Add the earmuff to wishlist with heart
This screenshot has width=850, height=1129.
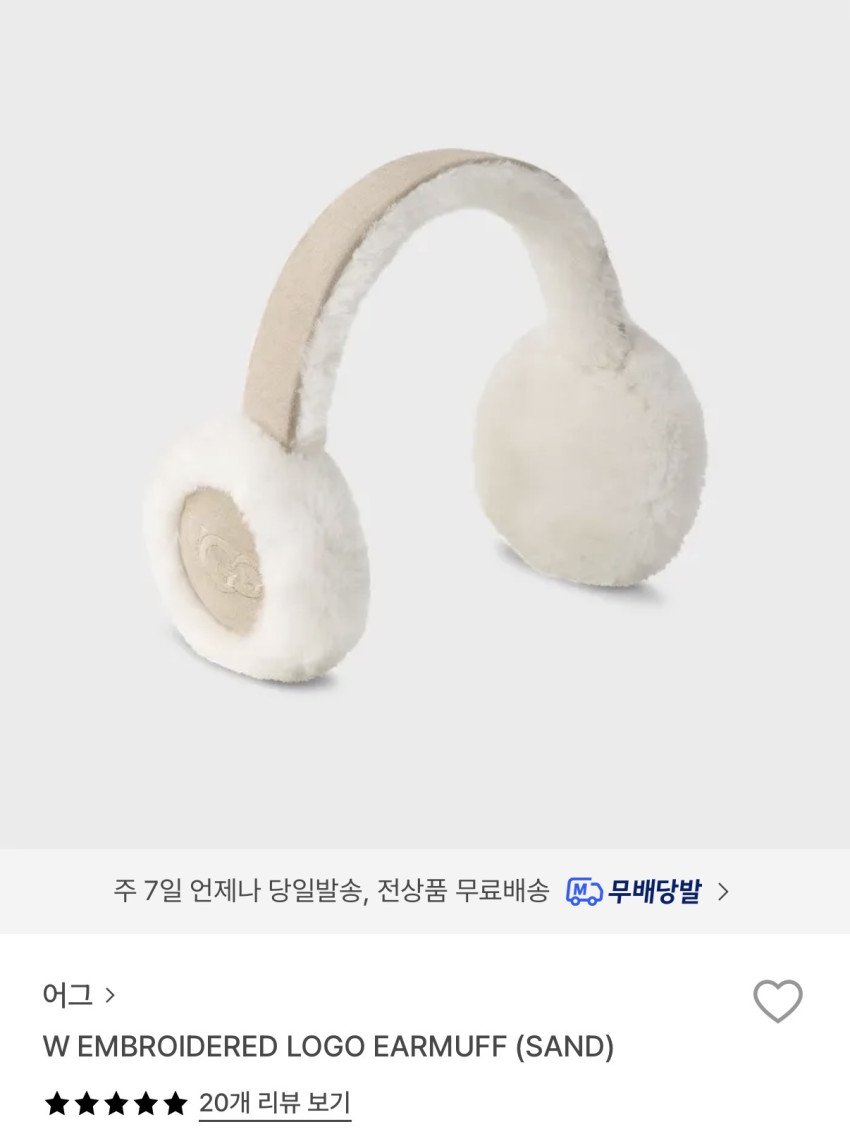coord(777,1001)
